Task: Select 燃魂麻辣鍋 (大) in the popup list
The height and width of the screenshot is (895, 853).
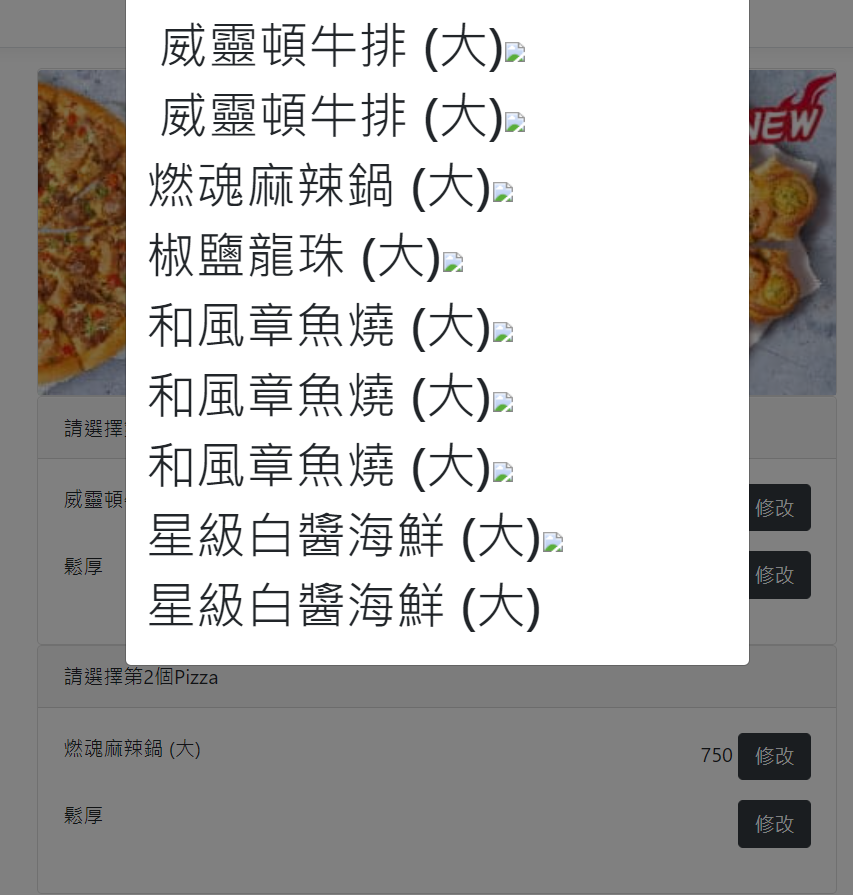Action: (x=318, y=188)
